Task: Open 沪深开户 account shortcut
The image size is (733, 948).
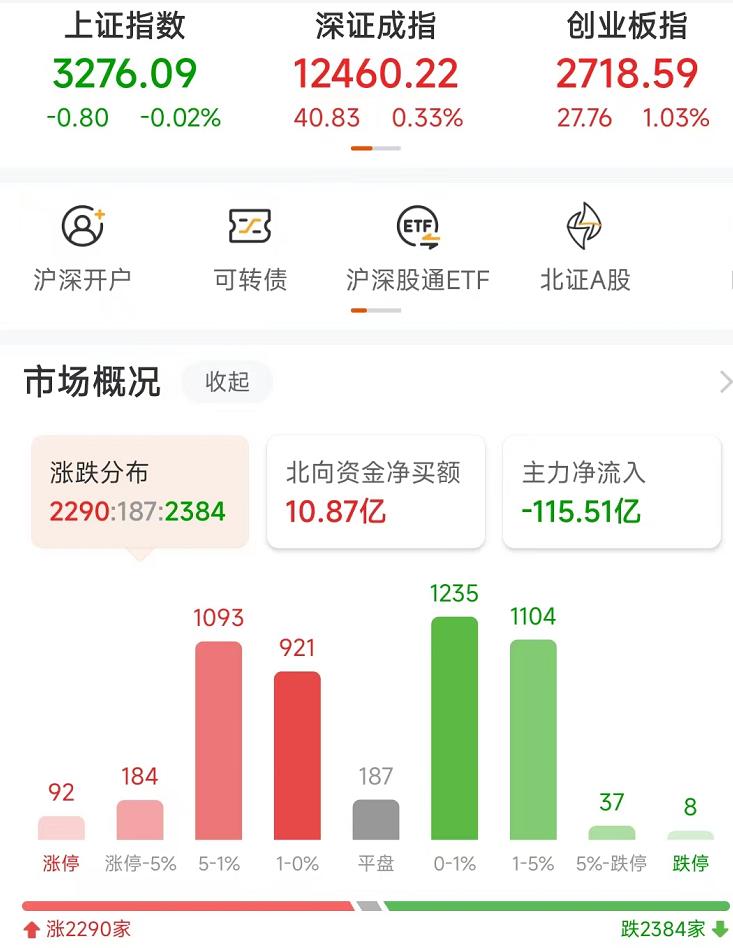Action: [83, 248]
